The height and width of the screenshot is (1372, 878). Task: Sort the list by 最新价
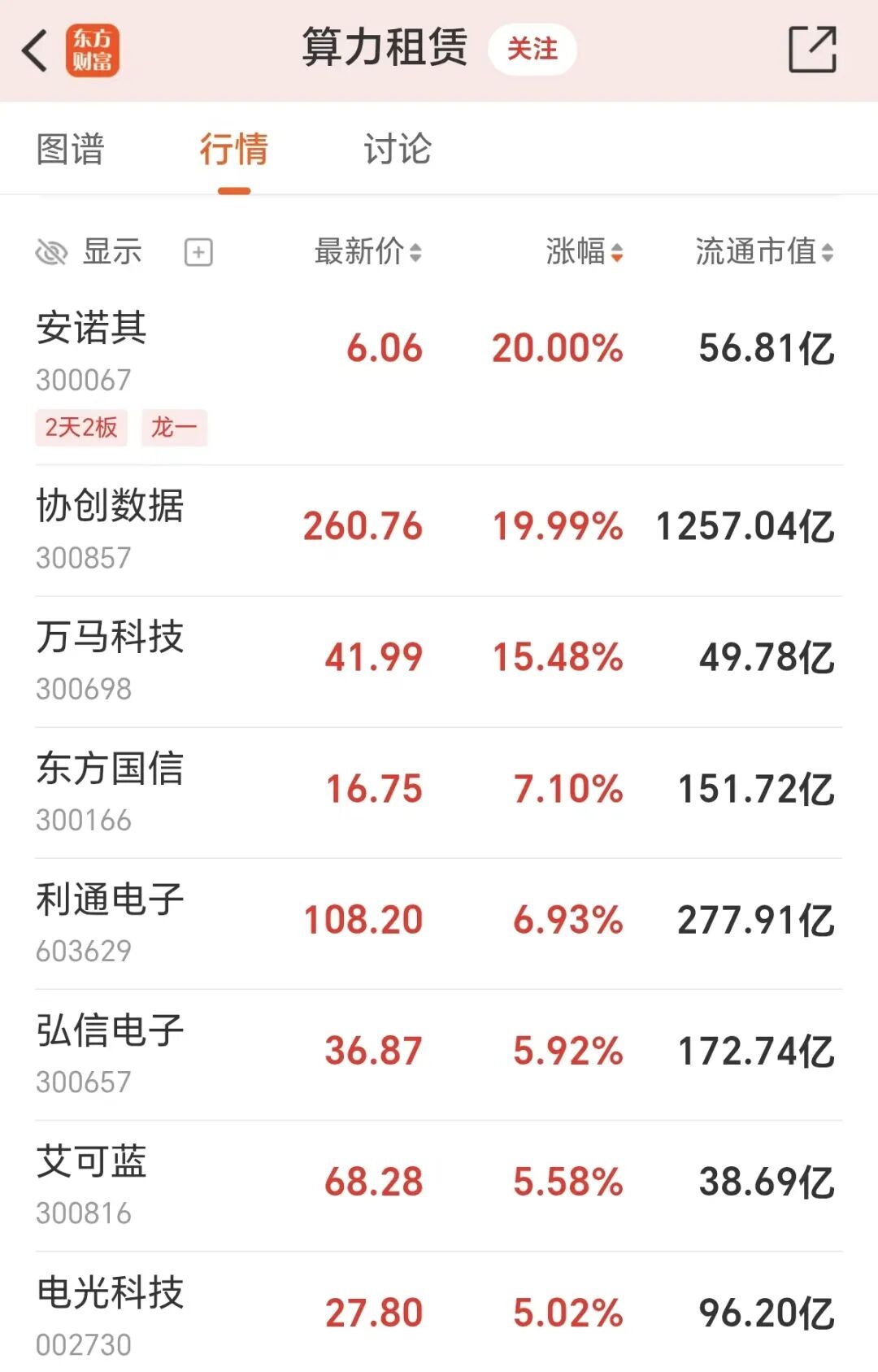pos(367,252)
